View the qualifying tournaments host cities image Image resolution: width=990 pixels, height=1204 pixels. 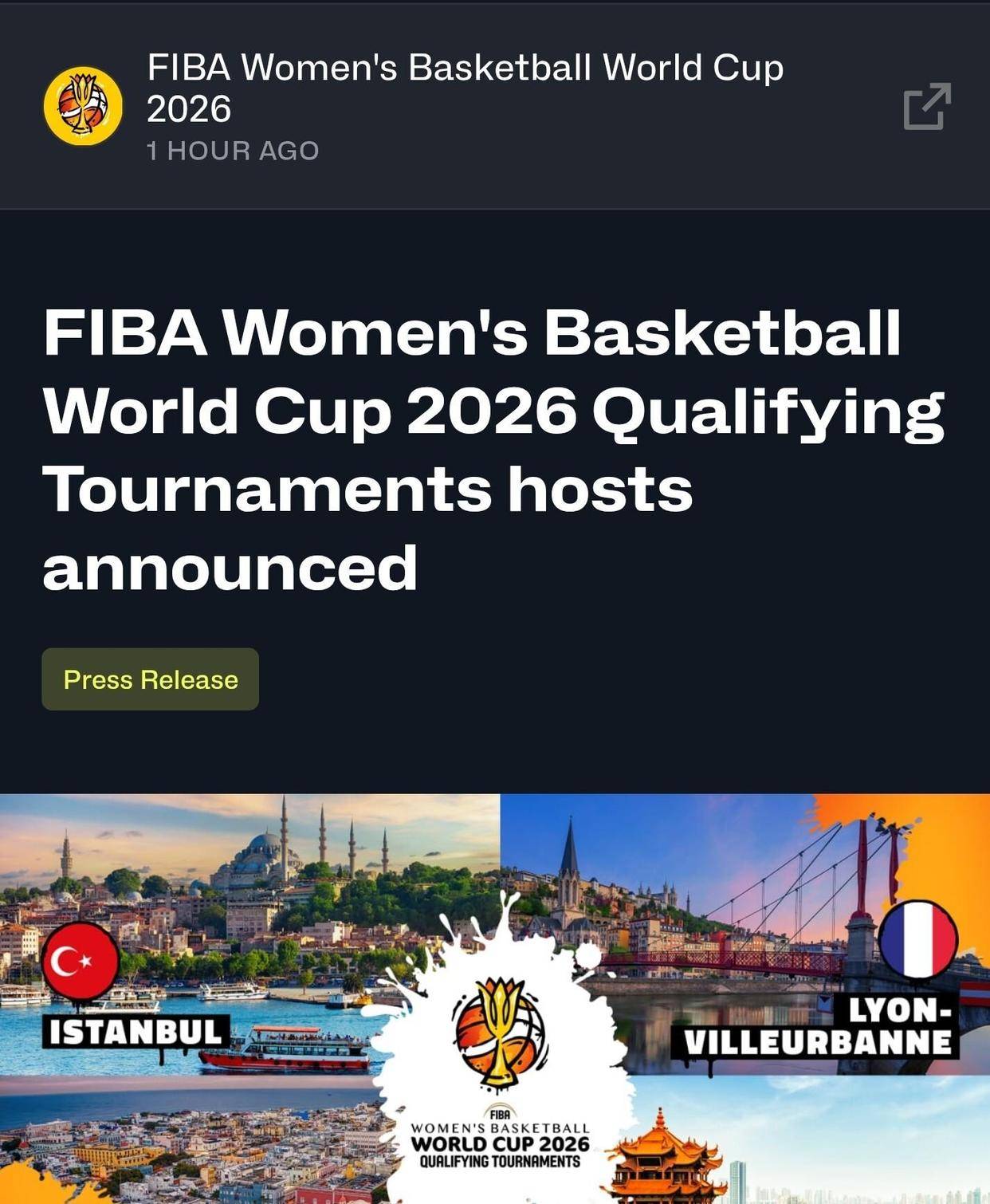(x=495, y=997)
